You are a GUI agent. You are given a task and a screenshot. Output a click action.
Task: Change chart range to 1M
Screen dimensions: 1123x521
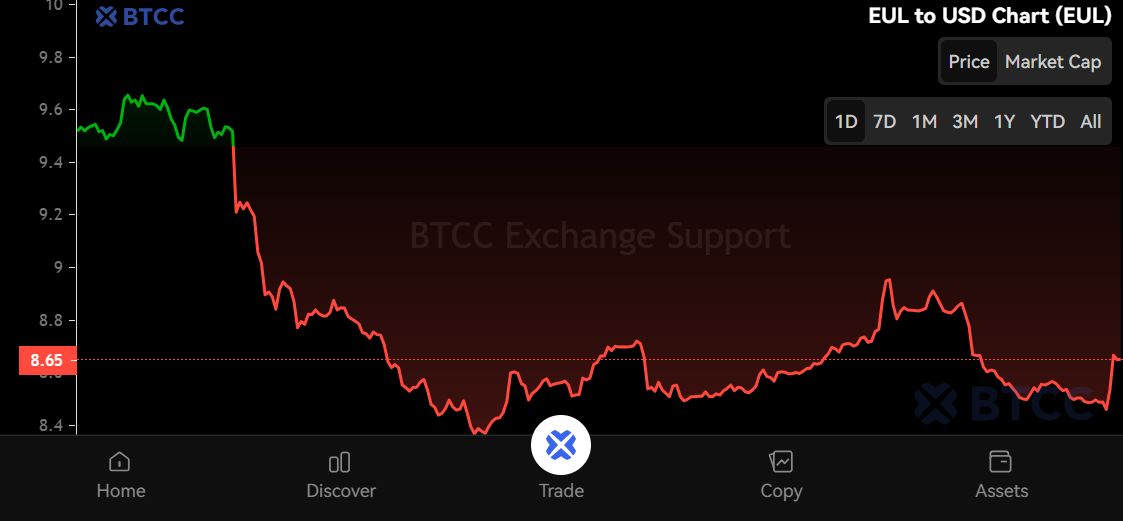coord(924,122)
